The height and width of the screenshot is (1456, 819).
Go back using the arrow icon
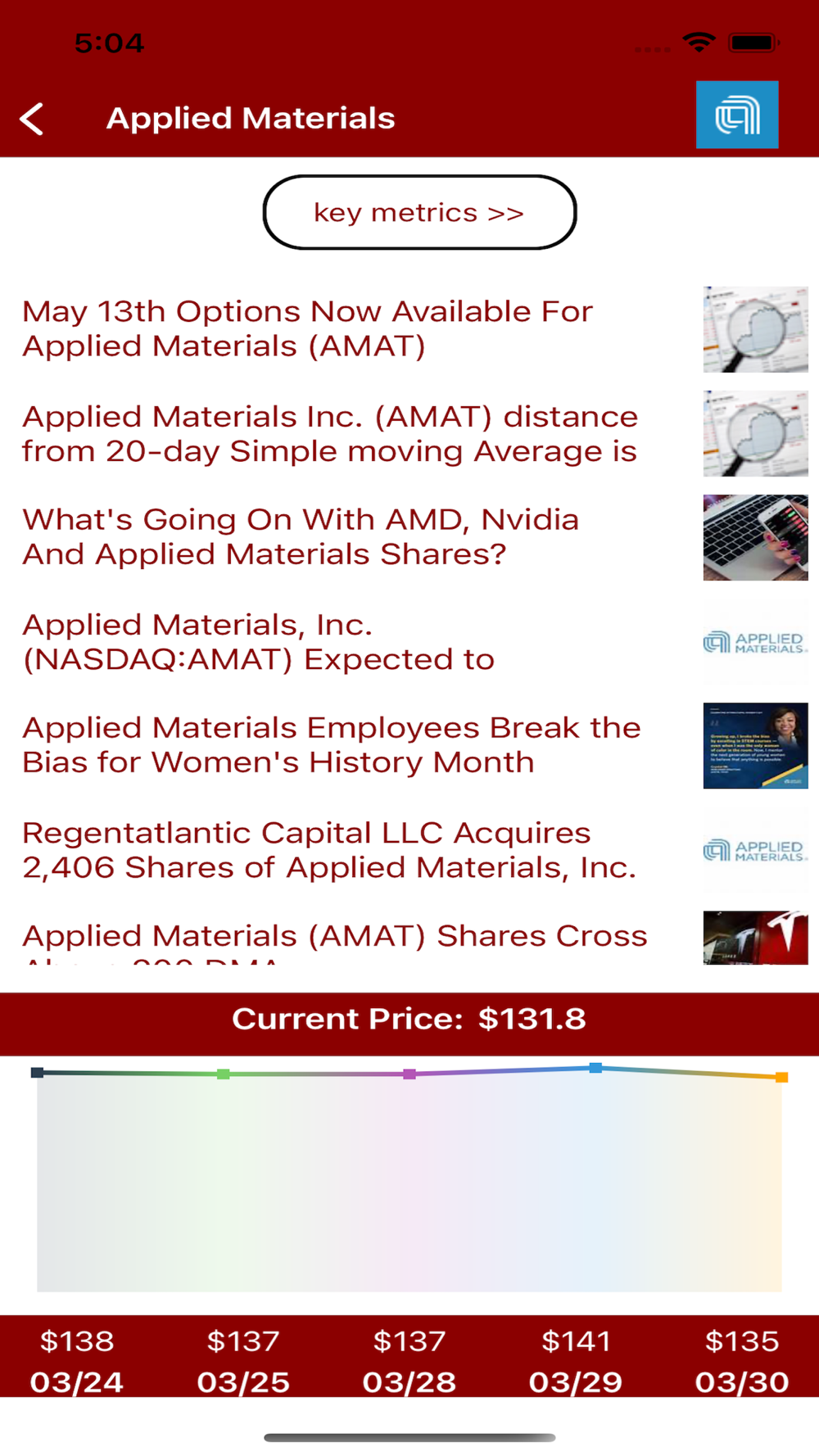point(33,119)
